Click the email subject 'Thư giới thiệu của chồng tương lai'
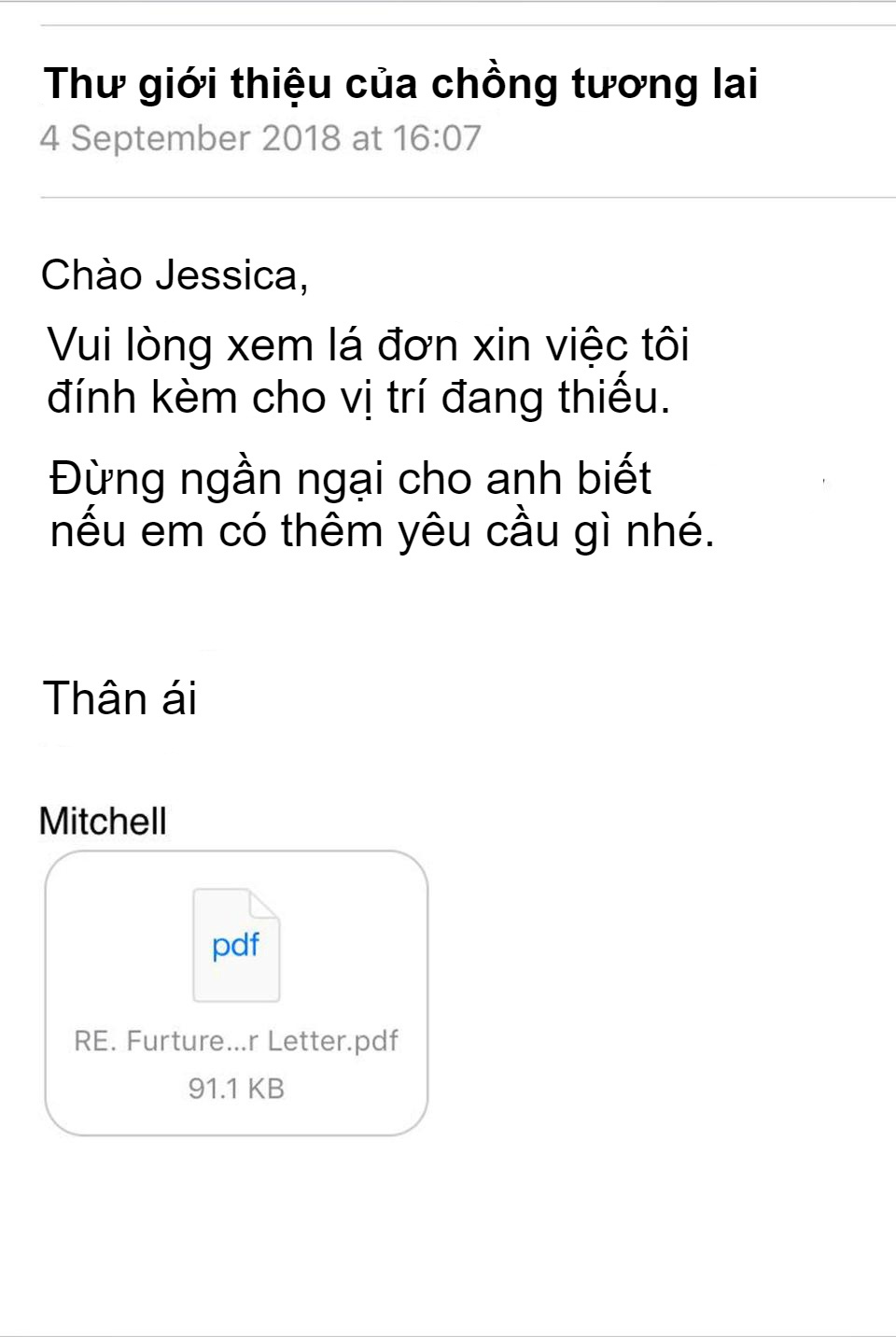This screenshot has width=896, height=1337. [401, 84]
